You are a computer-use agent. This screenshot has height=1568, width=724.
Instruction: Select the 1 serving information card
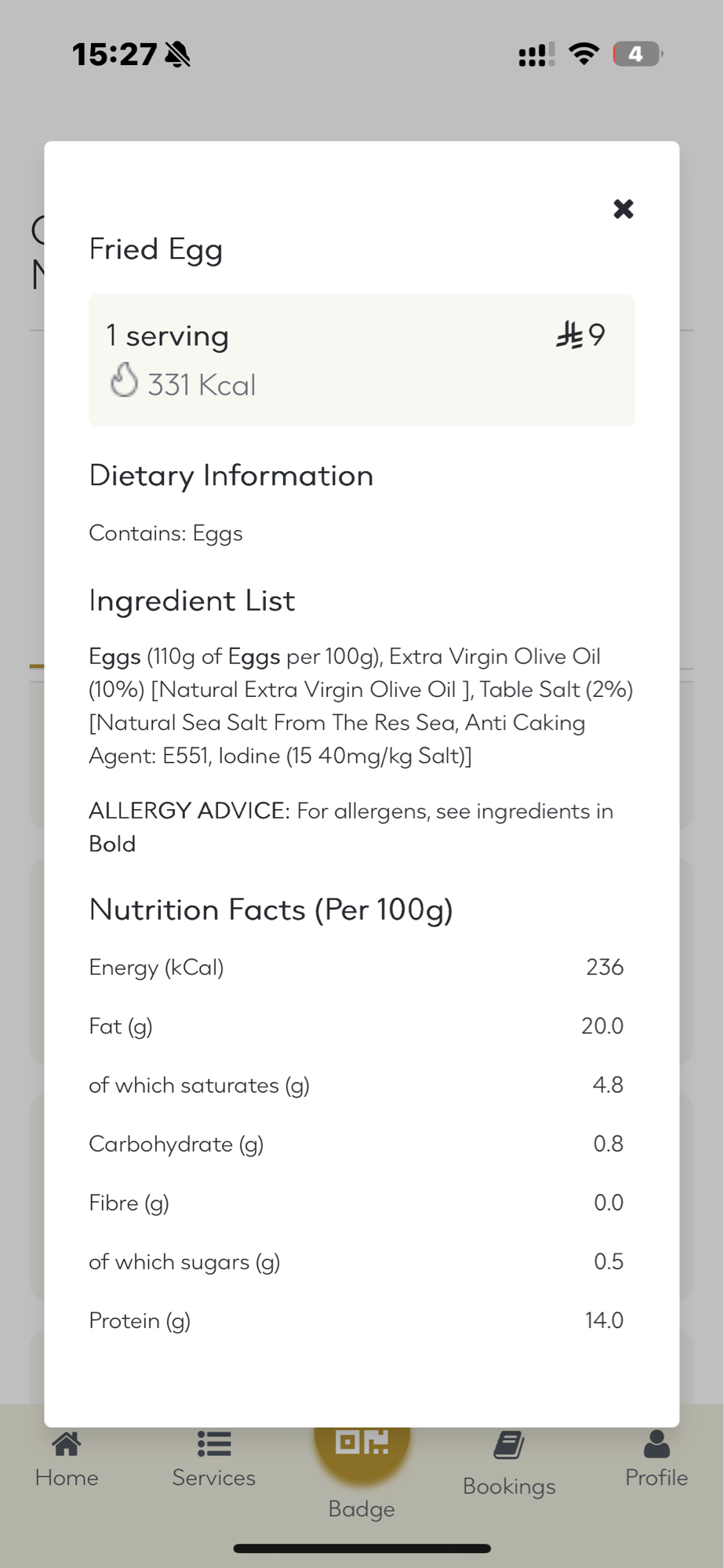[362, 359]
